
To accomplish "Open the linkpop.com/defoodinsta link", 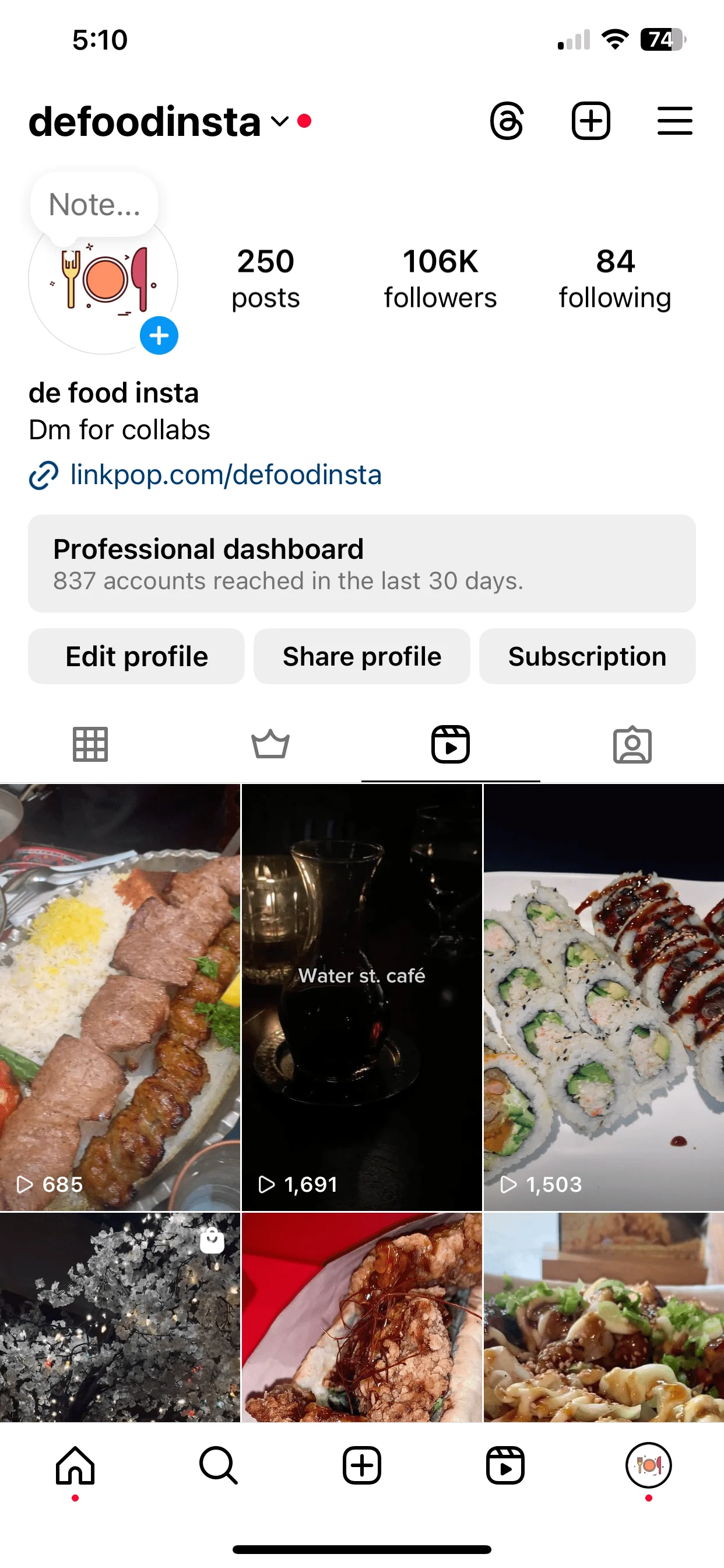I will click(225, 475).
